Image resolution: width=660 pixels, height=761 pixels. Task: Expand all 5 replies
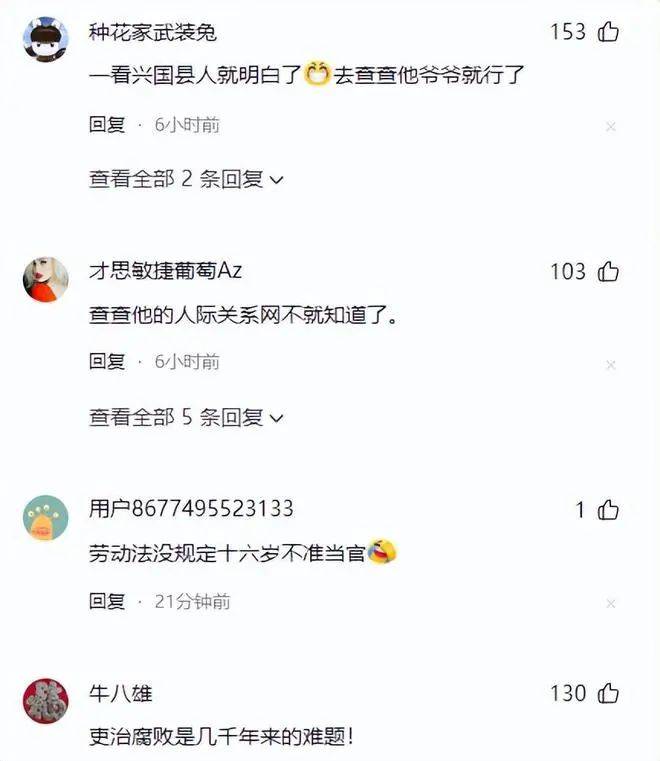pos(186,417)
